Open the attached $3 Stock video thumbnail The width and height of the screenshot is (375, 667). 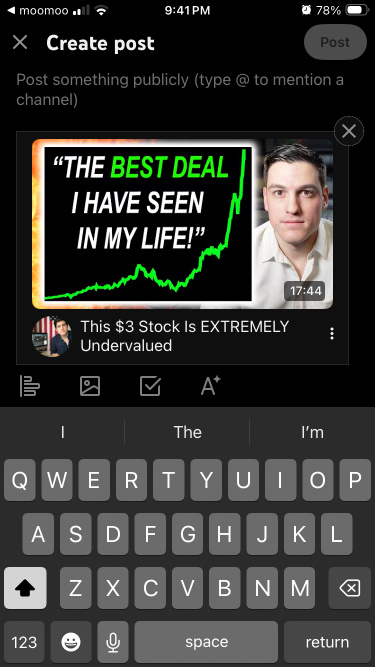(x=182, y=223)
